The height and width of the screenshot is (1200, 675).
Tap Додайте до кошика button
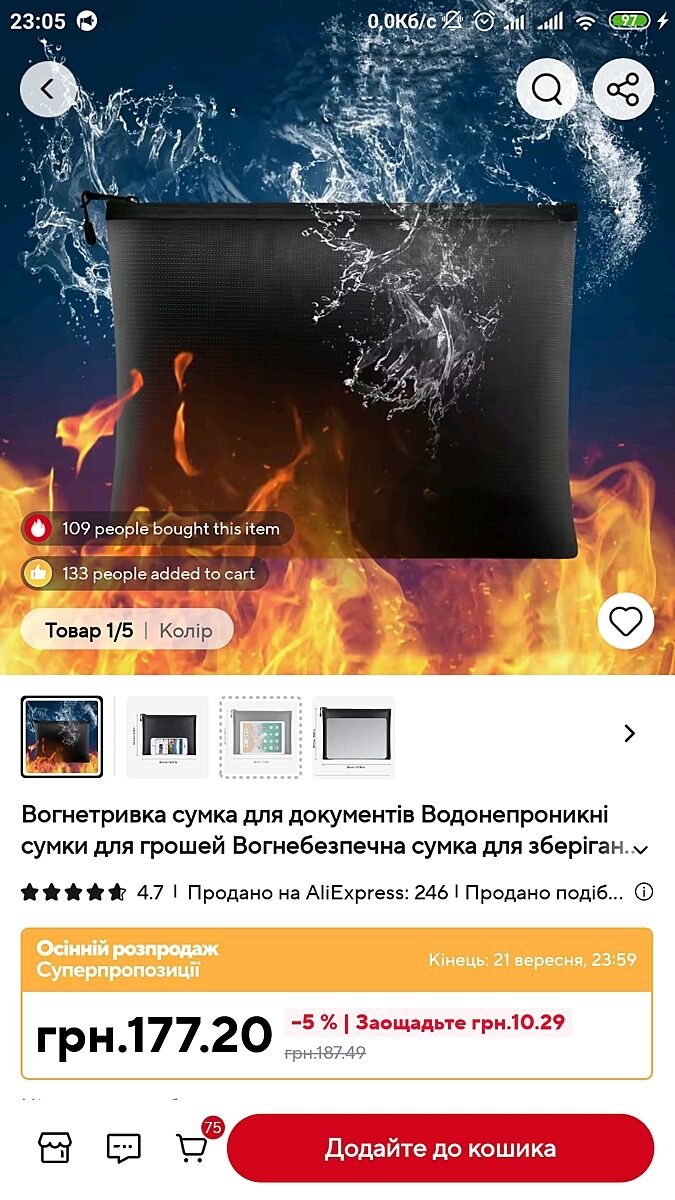[x=440, y=1148]
